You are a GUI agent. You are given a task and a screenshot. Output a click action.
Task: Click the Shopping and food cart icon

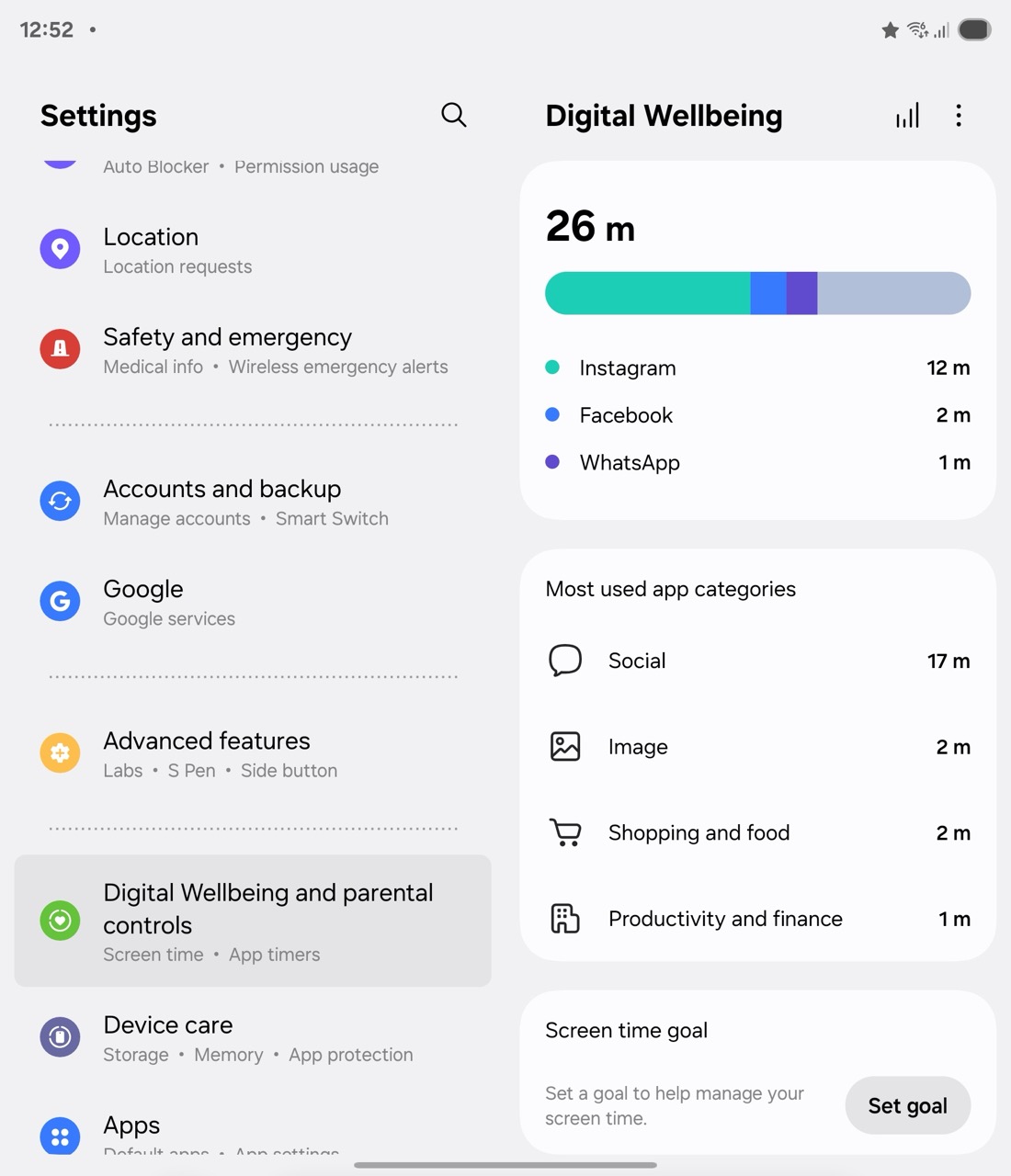(x=564, y=832)
